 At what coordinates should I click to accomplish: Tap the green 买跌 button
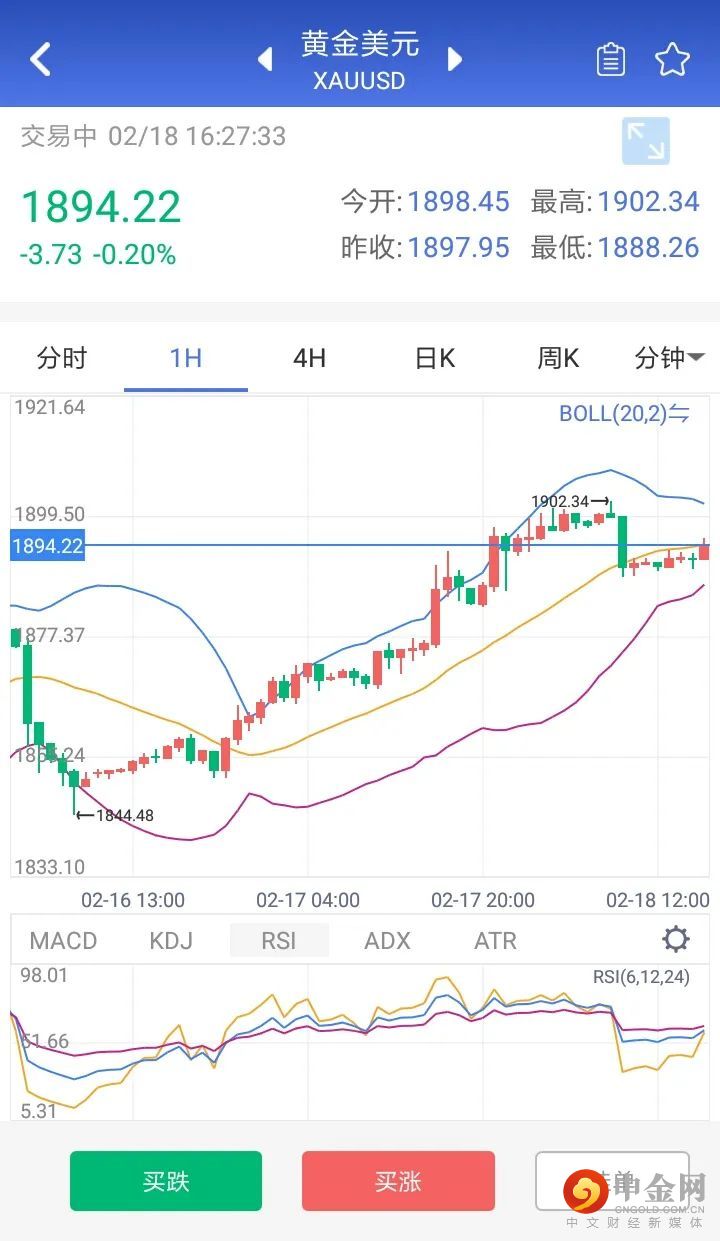166,1181
